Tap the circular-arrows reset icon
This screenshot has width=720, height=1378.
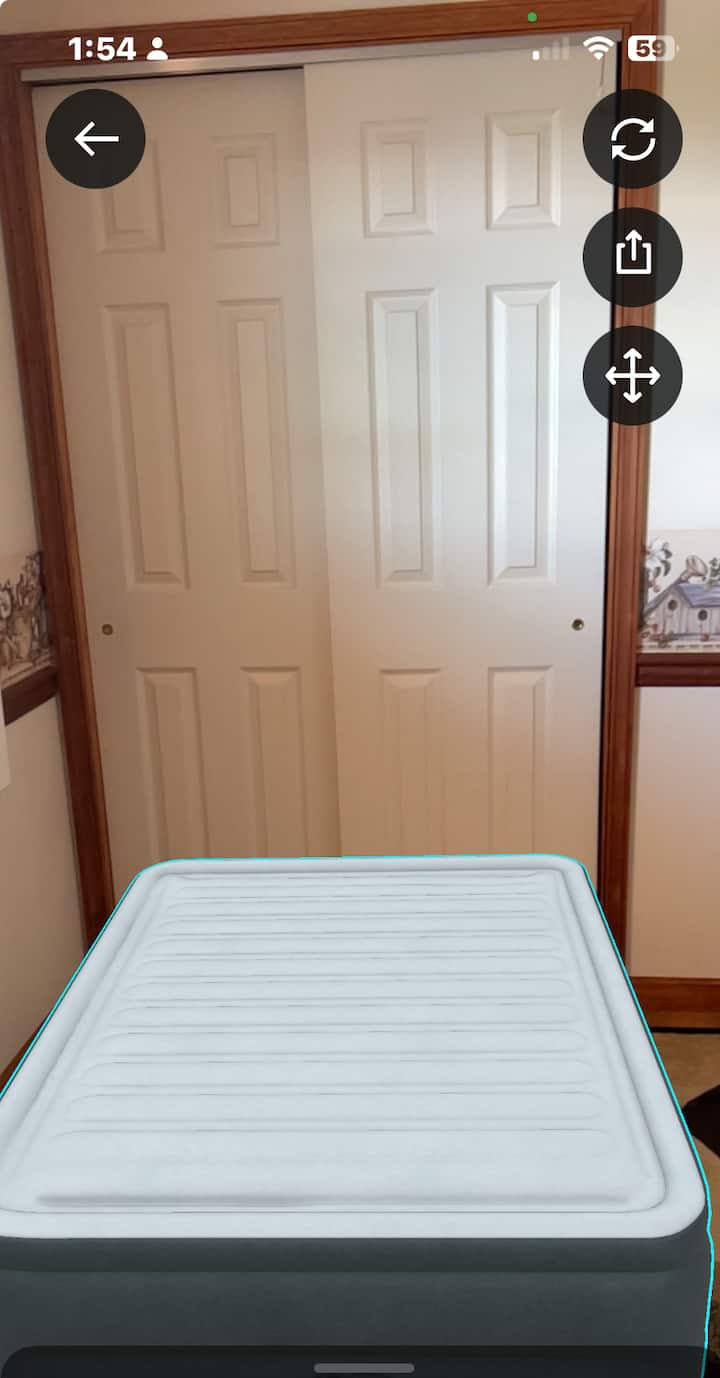[x=632, y=139]
